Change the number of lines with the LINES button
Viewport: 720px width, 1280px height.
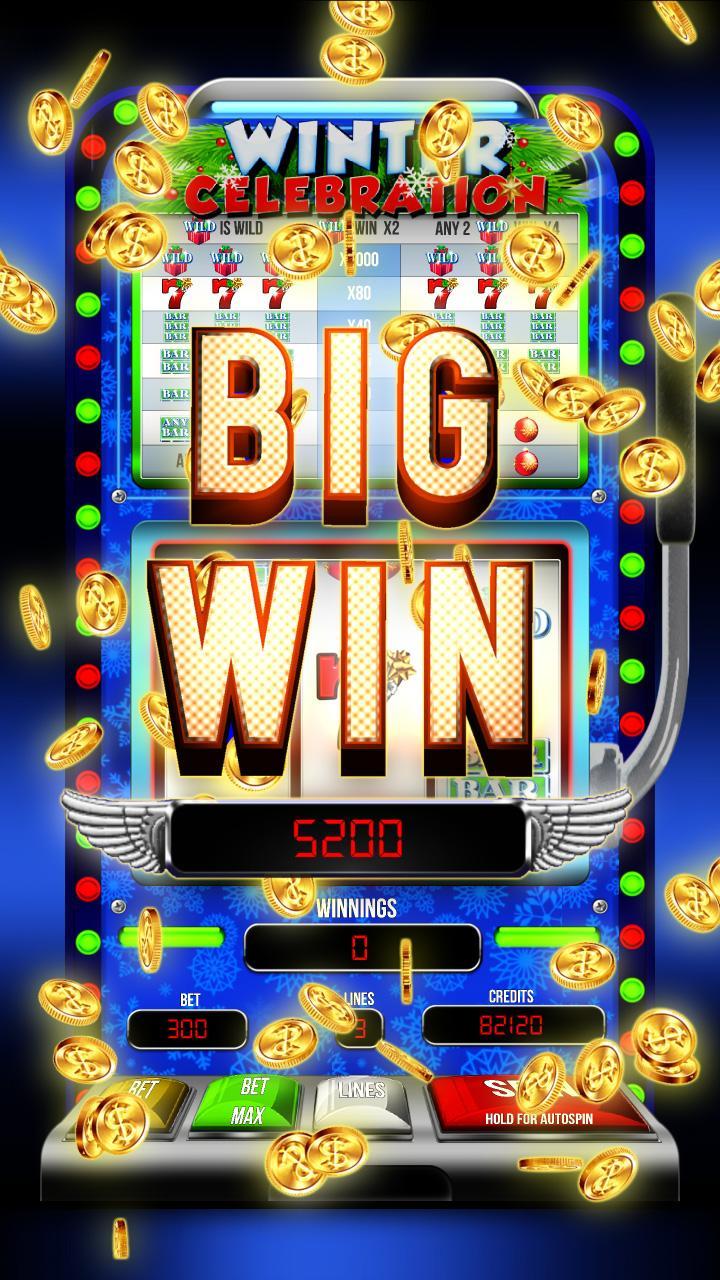tap(362, 1100)
